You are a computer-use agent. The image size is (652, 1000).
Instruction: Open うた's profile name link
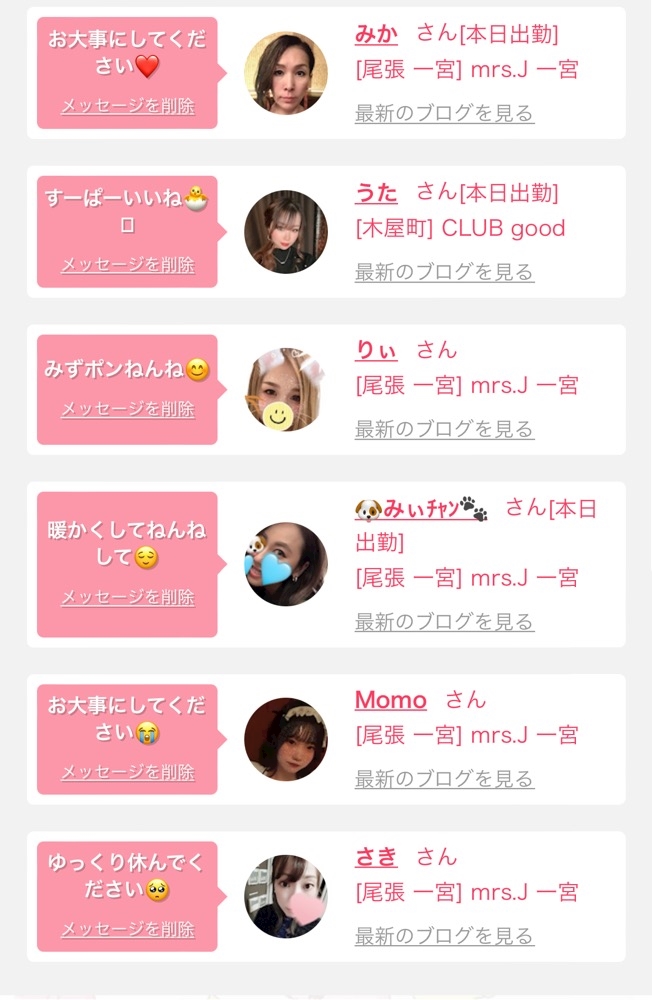[x=376, y=193]
